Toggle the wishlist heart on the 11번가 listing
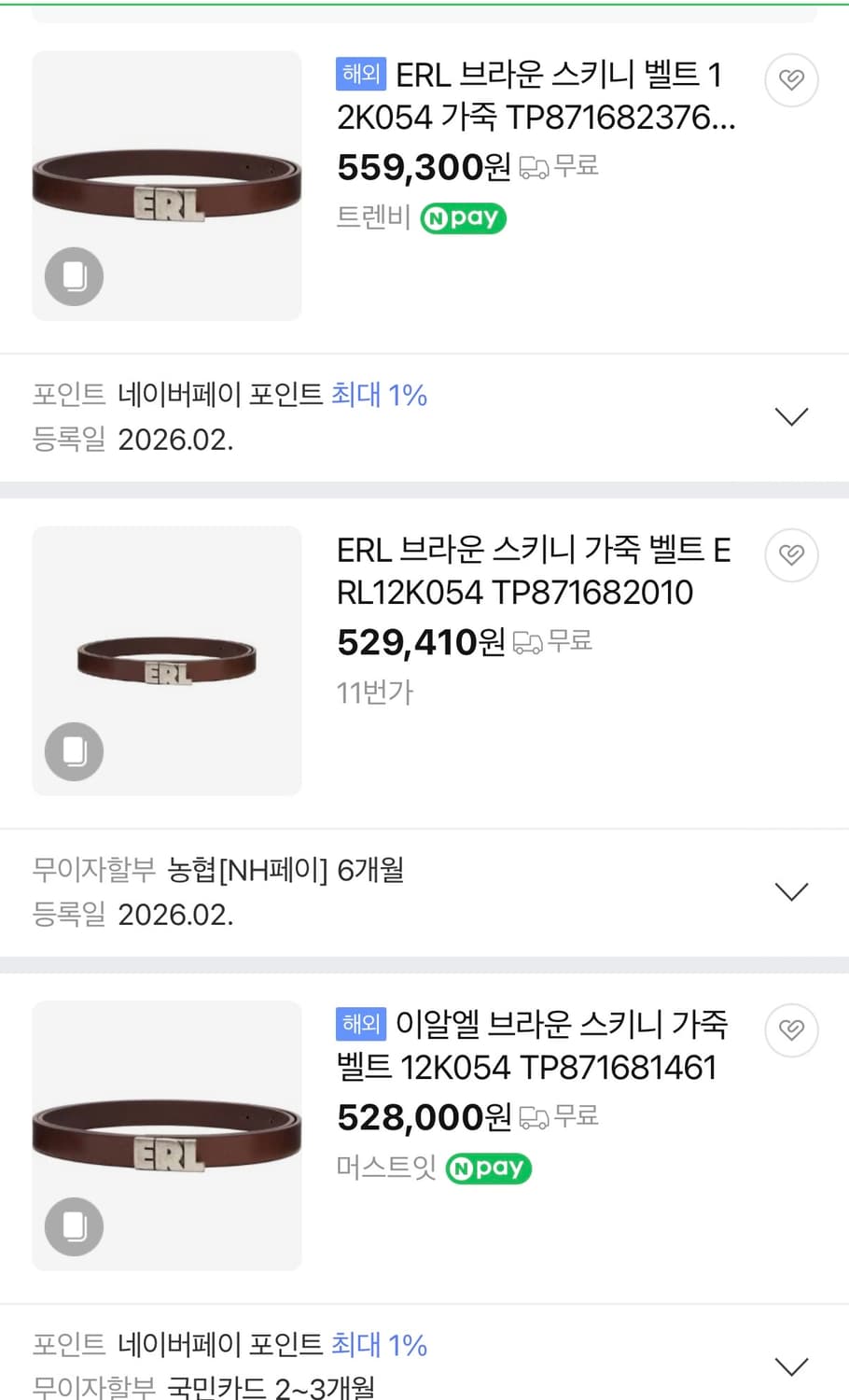Image resolution: width=849 pixels, height=1400 pixels. [791, 555]
